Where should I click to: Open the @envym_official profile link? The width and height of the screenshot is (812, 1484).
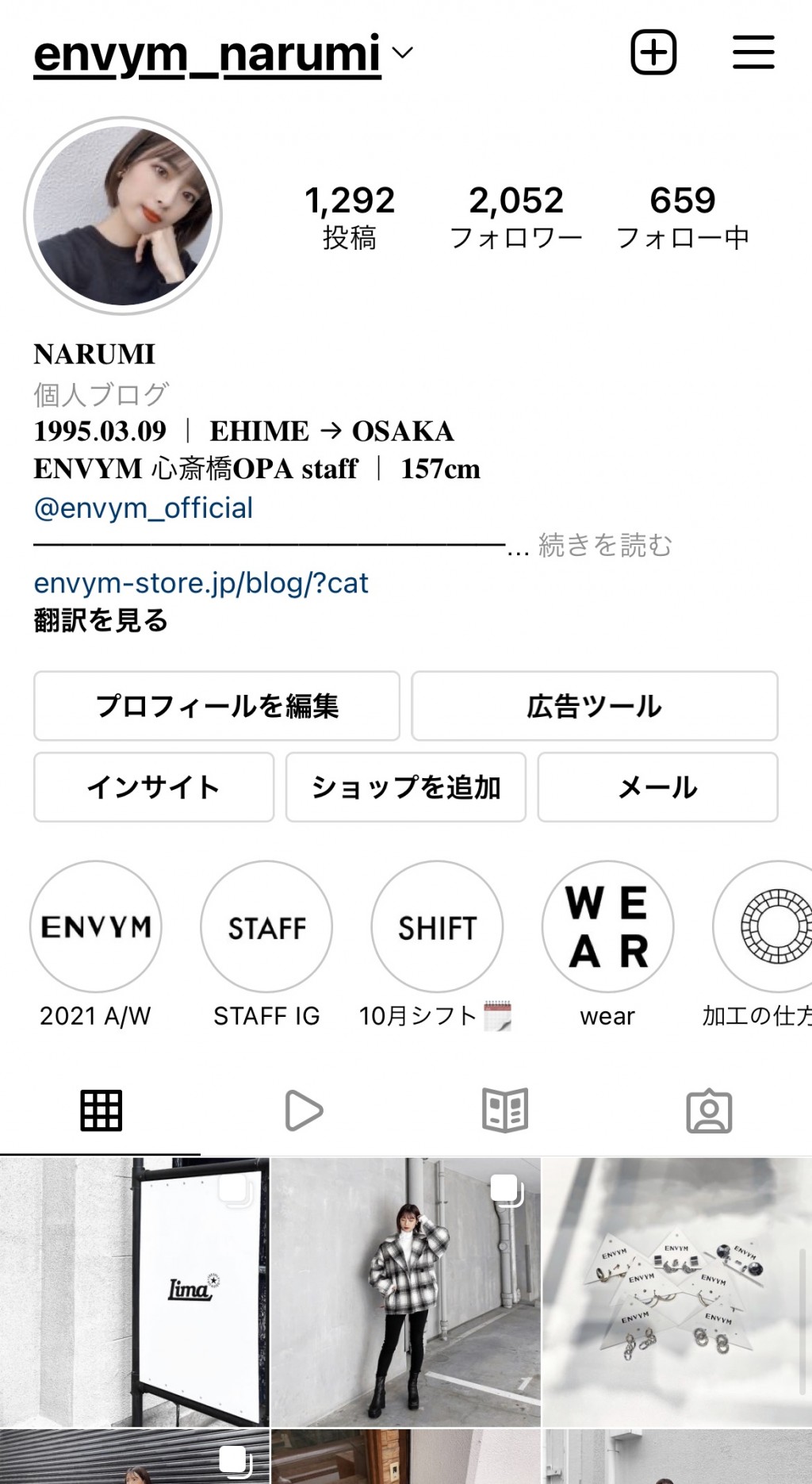(143, 508)
